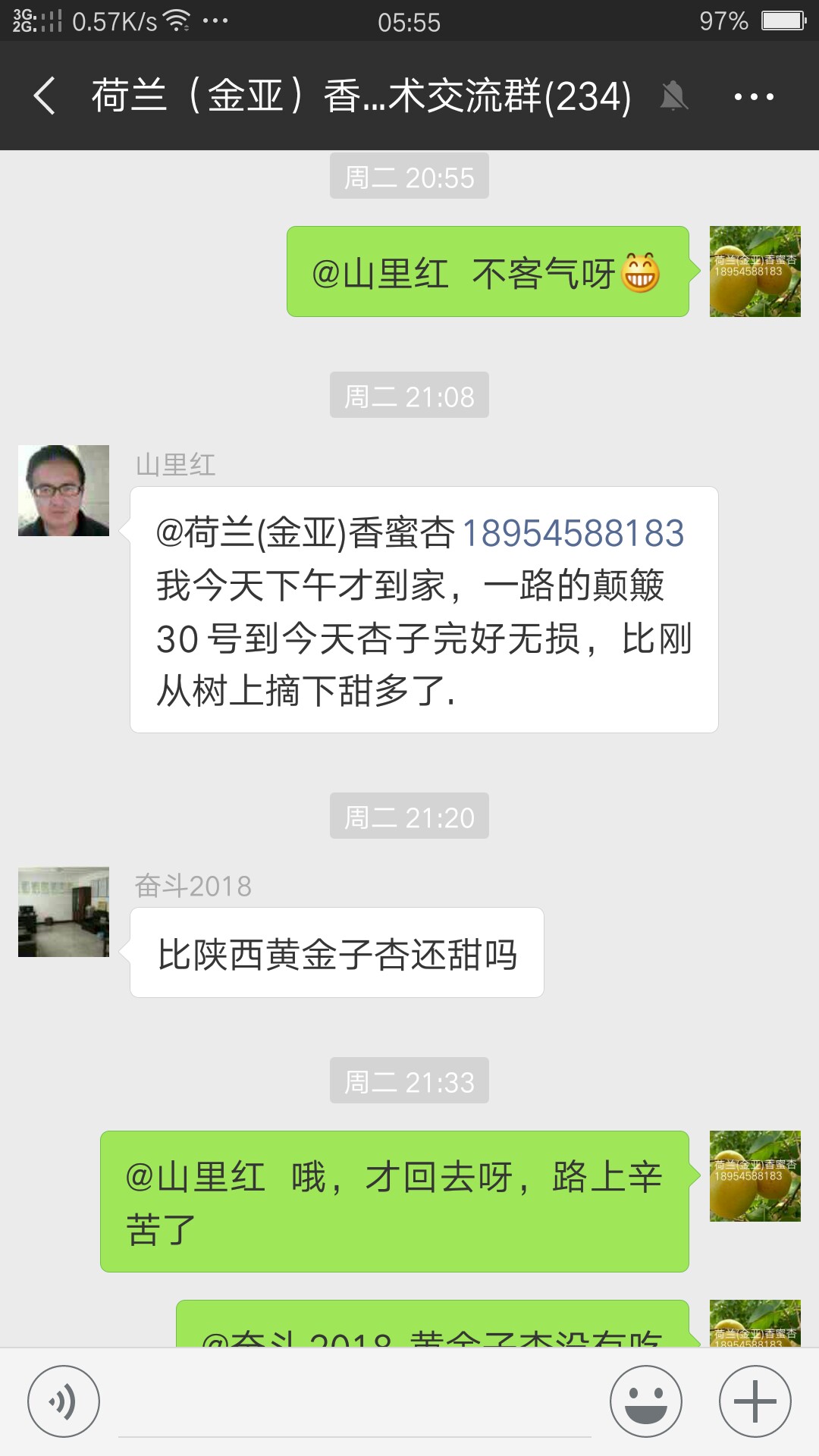
Task: Open the emoji picker
Action: (646, 1401)
